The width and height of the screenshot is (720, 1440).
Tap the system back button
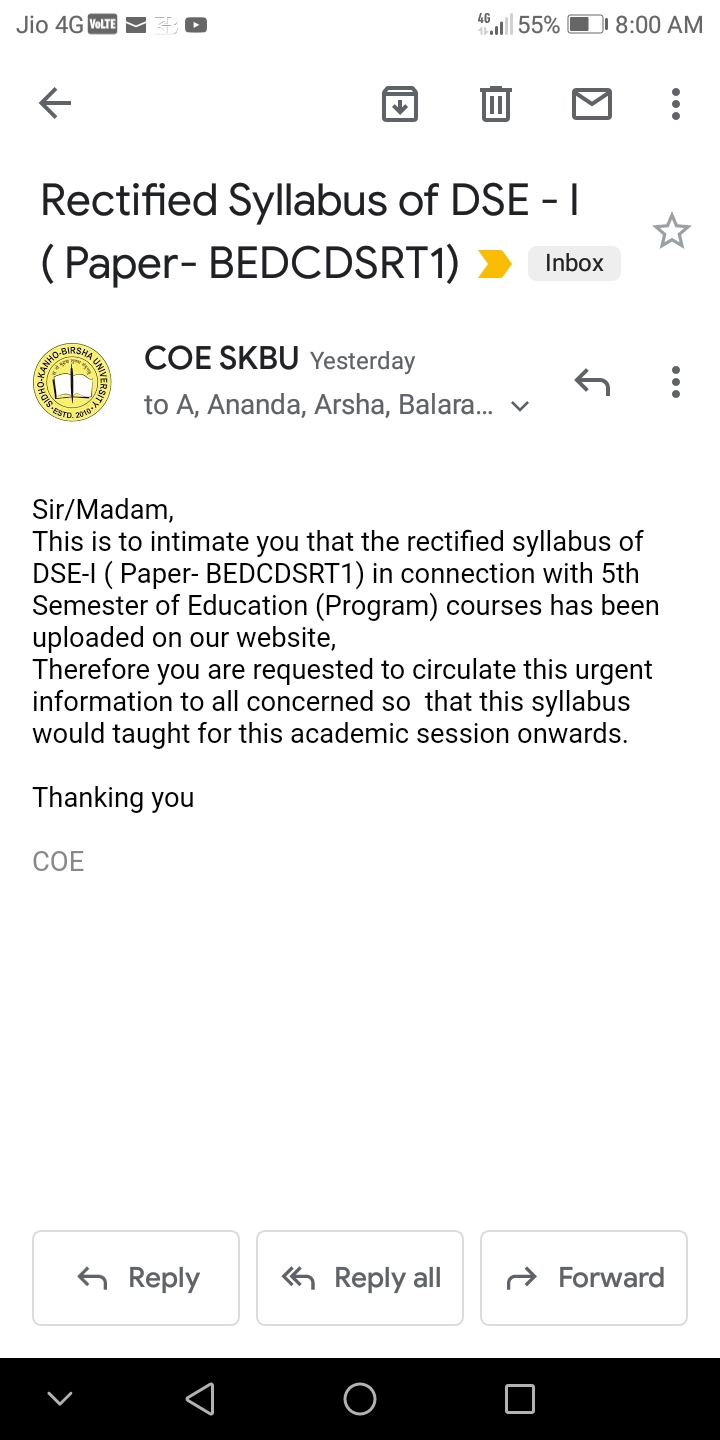200,1398
